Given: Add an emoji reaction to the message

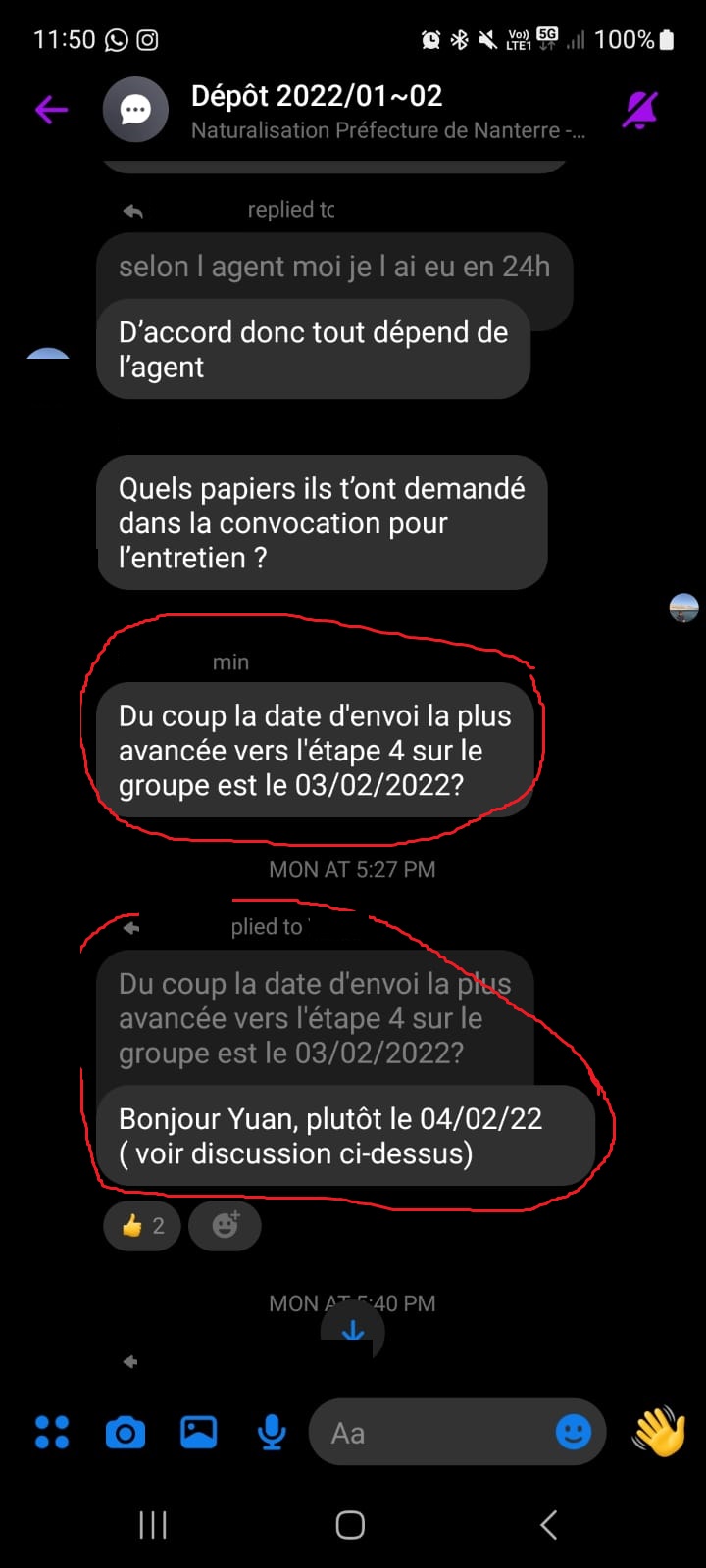Looking at the screenshot, I should (x=225, y=1226).
